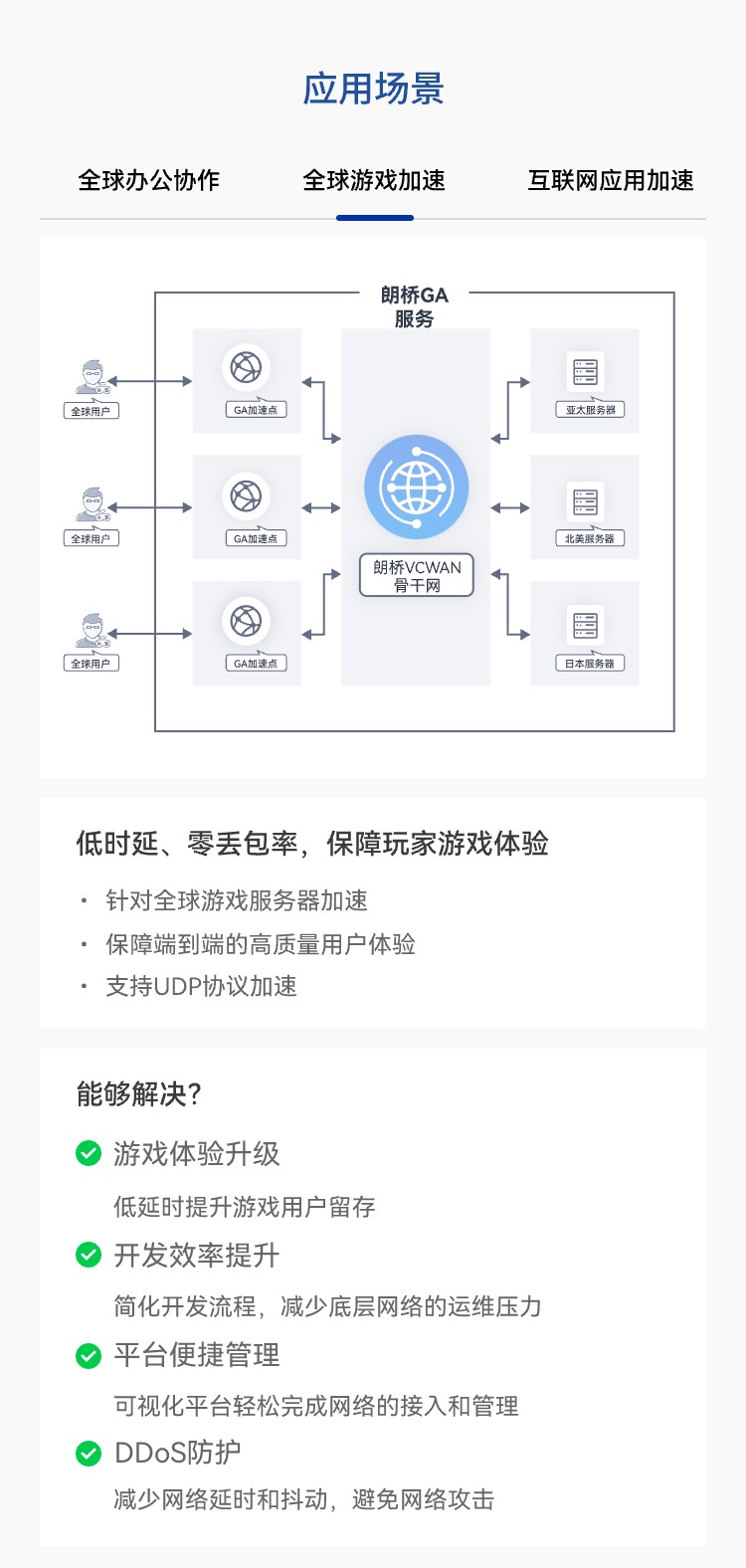Select the 全球游戏加速 tab
Screen dimensions: 746x1568
[374, 180]
